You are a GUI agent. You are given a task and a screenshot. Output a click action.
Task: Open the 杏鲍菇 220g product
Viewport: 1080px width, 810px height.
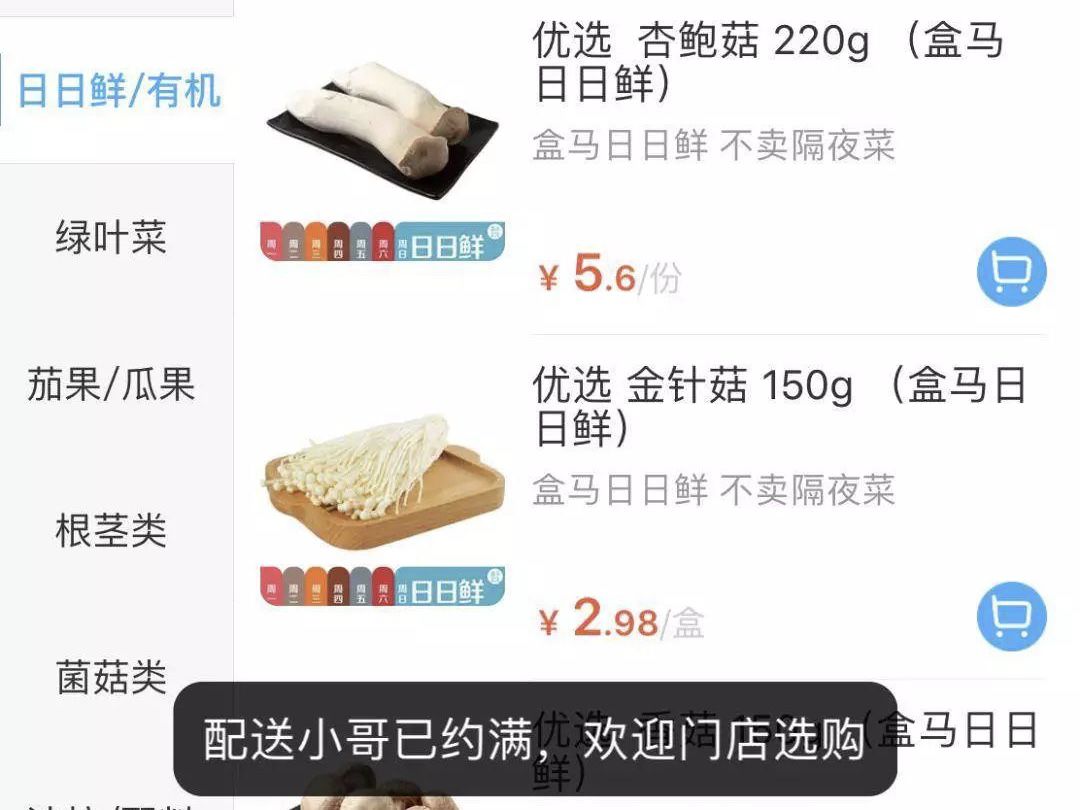[767, 61]
